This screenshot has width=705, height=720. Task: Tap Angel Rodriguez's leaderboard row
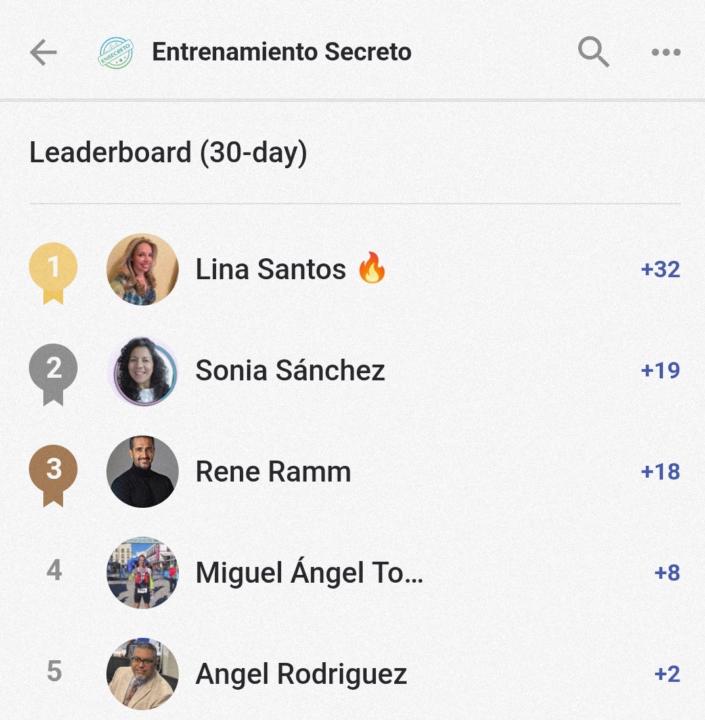(x=301, y=673)
